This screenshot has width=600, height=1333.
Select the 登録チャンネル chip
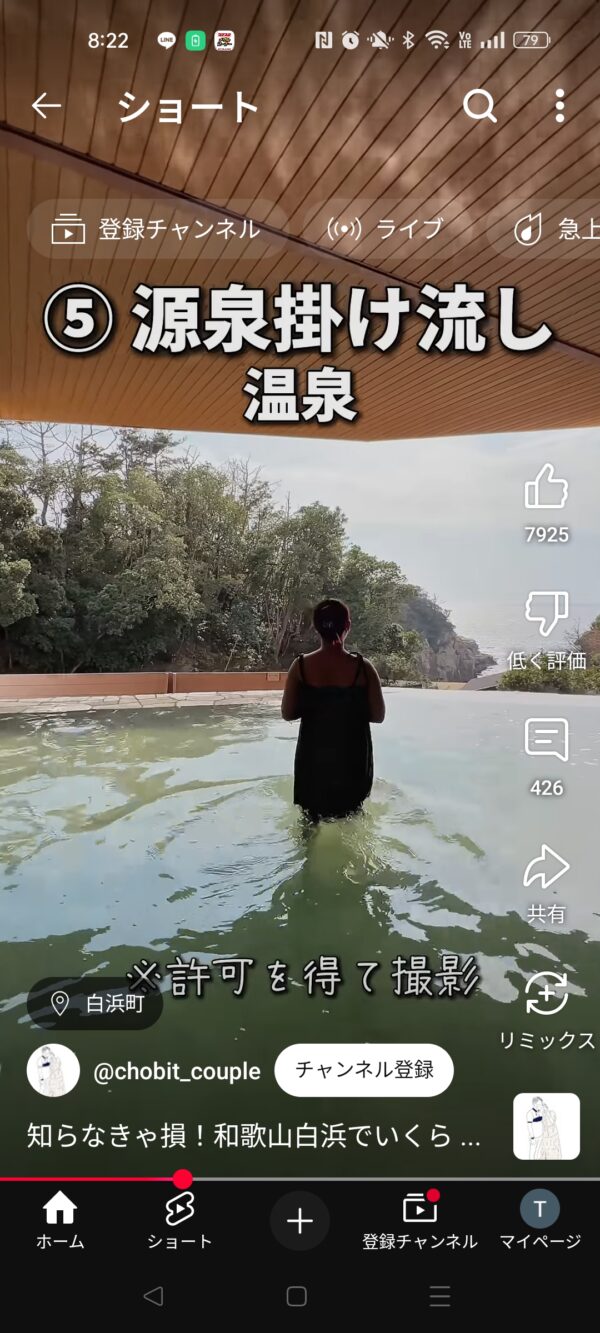(158, 229)
